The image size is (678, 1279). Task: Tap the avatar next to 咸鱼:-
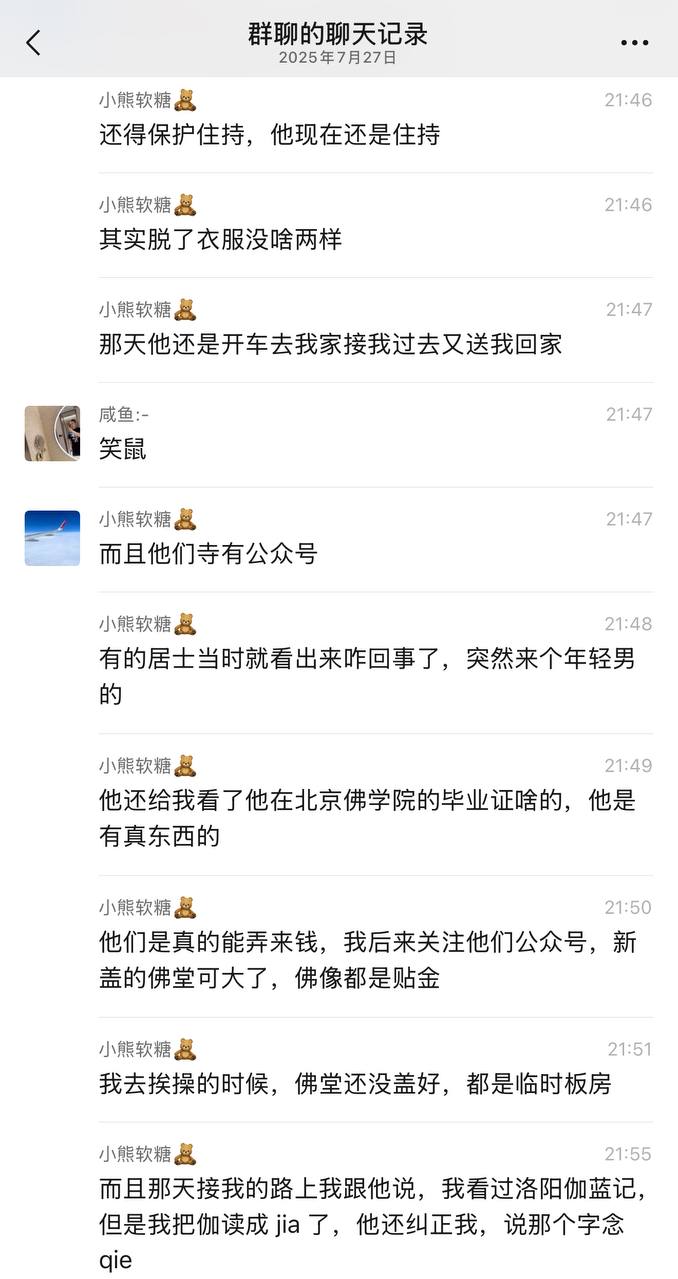pos(52,433)
